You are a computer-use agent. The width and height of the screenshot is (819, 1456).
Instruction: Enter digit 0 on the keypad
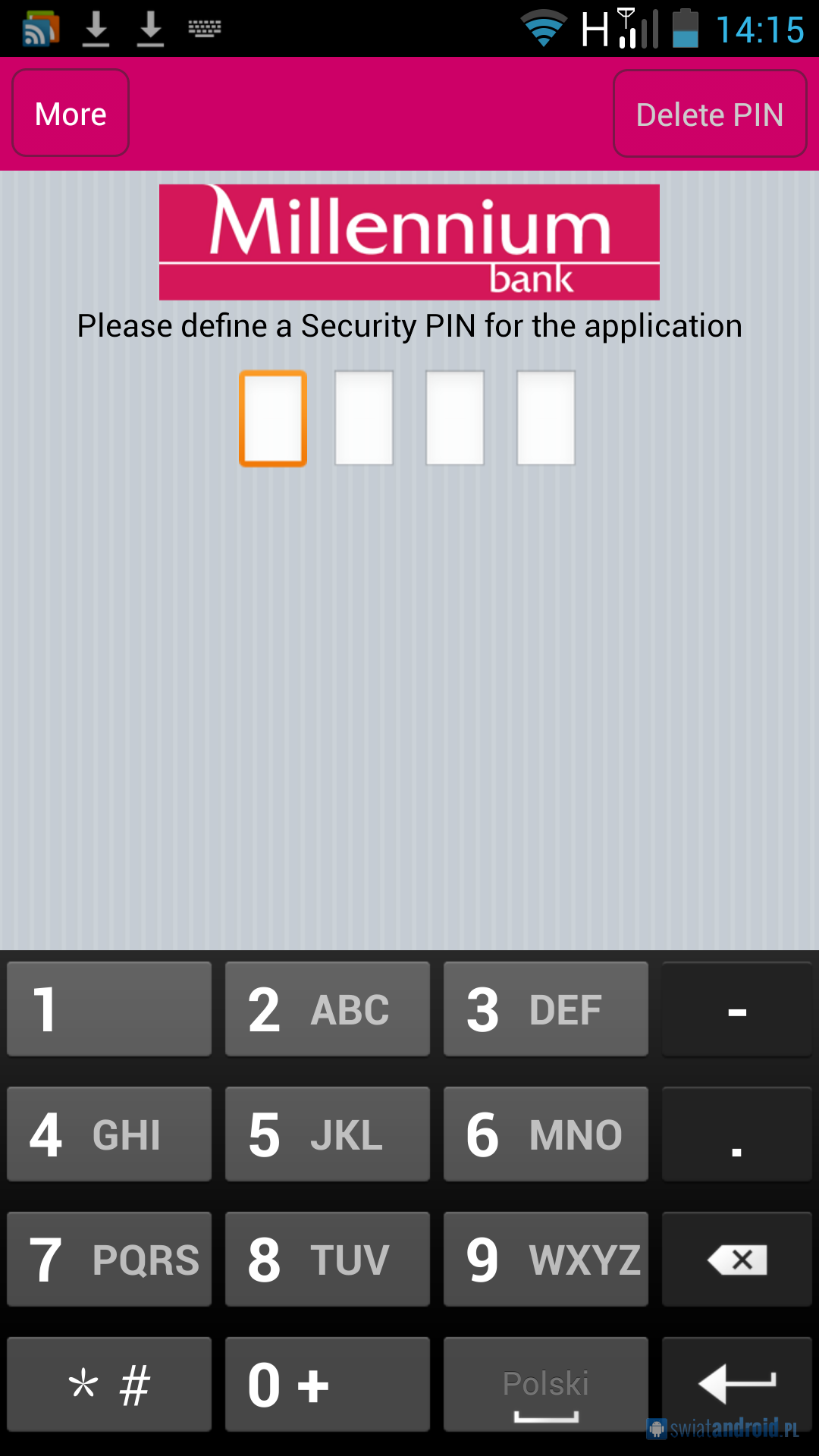click(x=328, y=1385)
